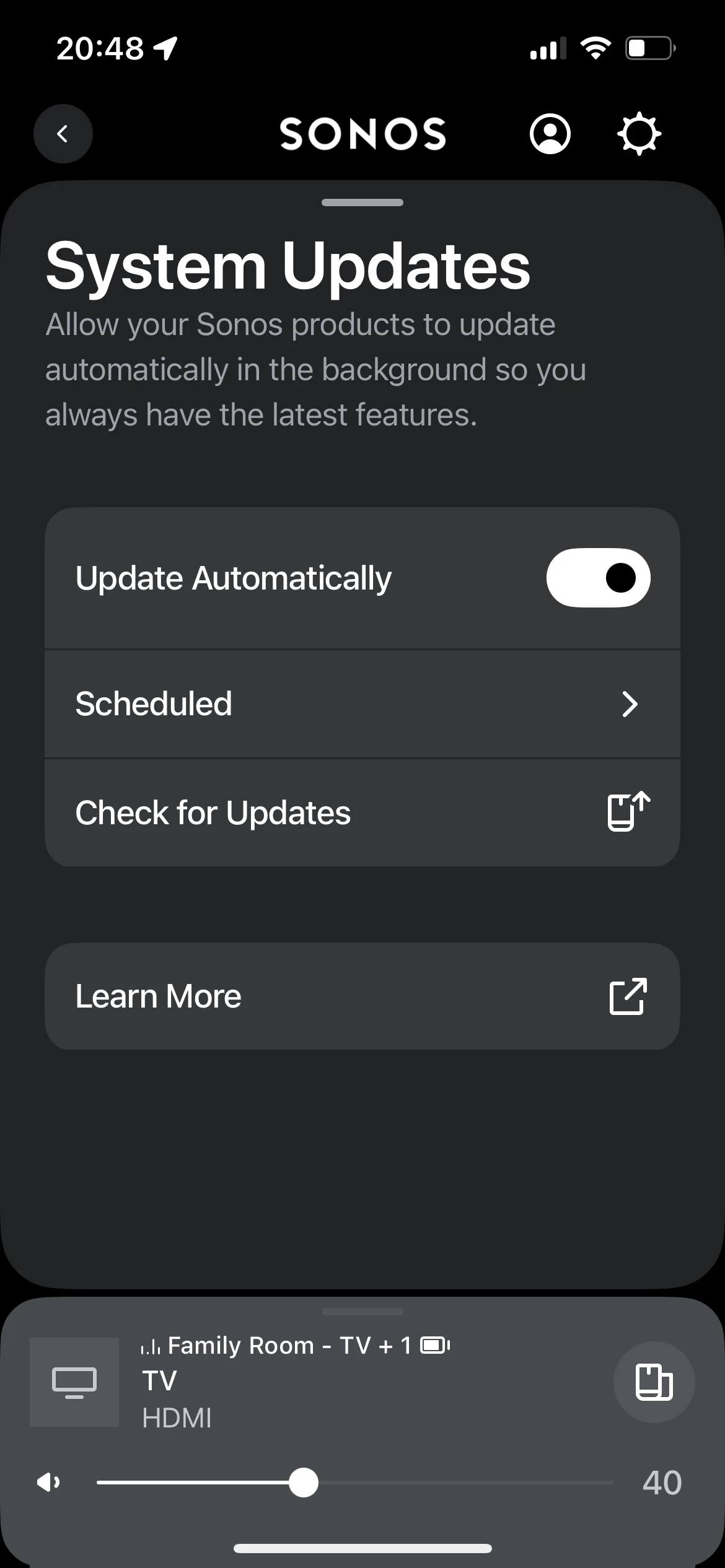Open the Family Room now playing bar
Viewport: 725px width, 1568px height.
coord(310,1381)
